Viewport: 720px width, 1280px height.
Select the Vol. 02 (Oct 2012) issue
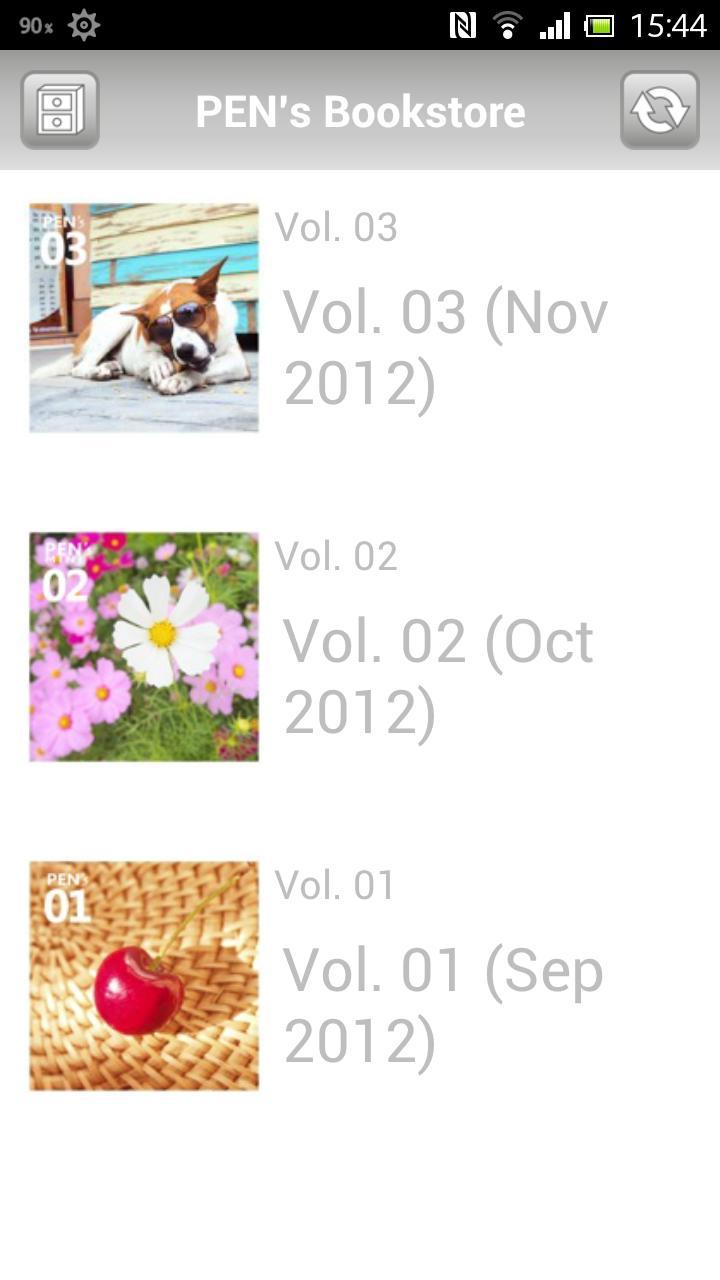tap(440, 675)
